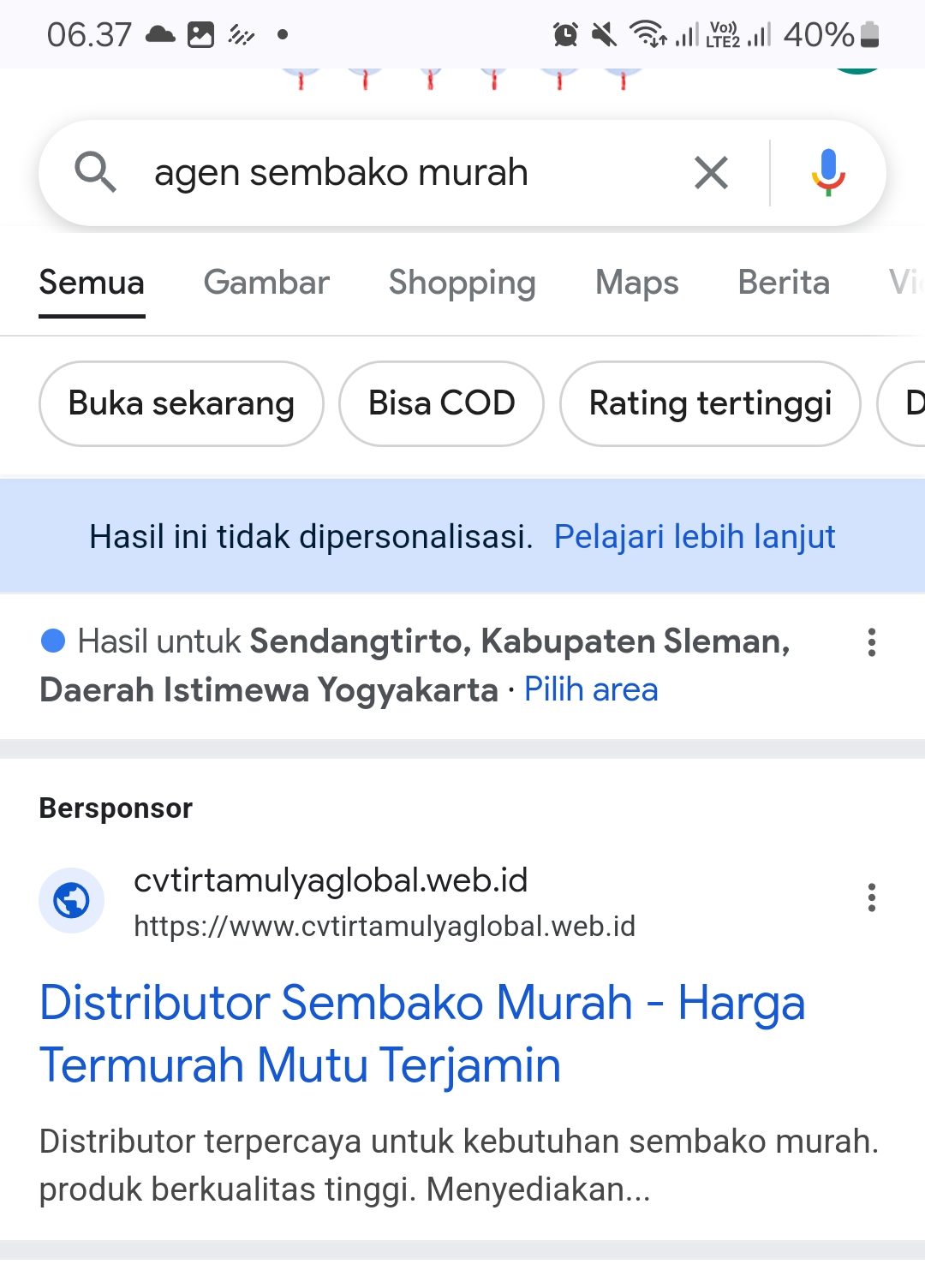
Task: Start voice search with the microphone
Action: tap(827, 173)
